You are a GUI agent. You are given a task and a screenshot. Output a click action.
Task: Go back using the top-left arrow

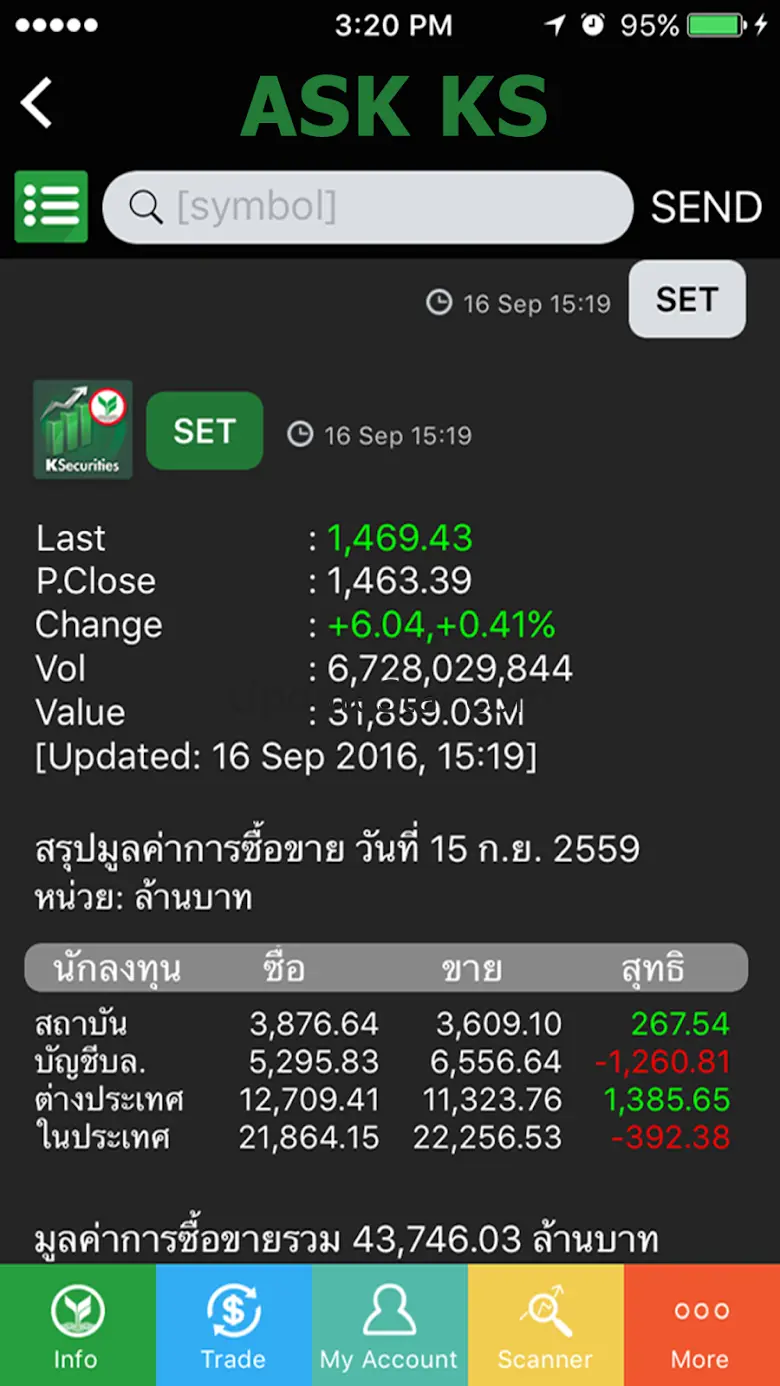37,102
